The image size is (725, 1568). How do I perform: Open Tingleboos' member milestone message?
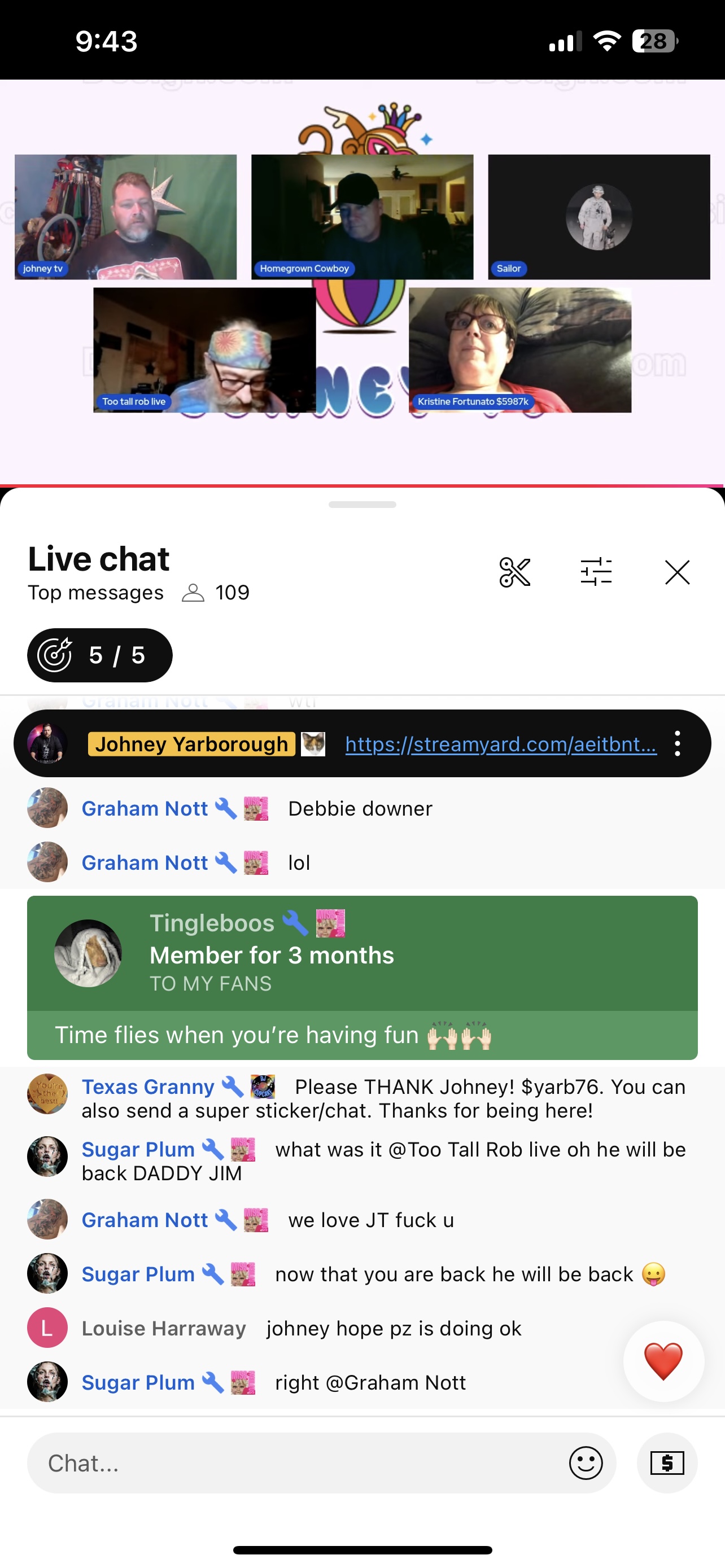pos(362,977)
